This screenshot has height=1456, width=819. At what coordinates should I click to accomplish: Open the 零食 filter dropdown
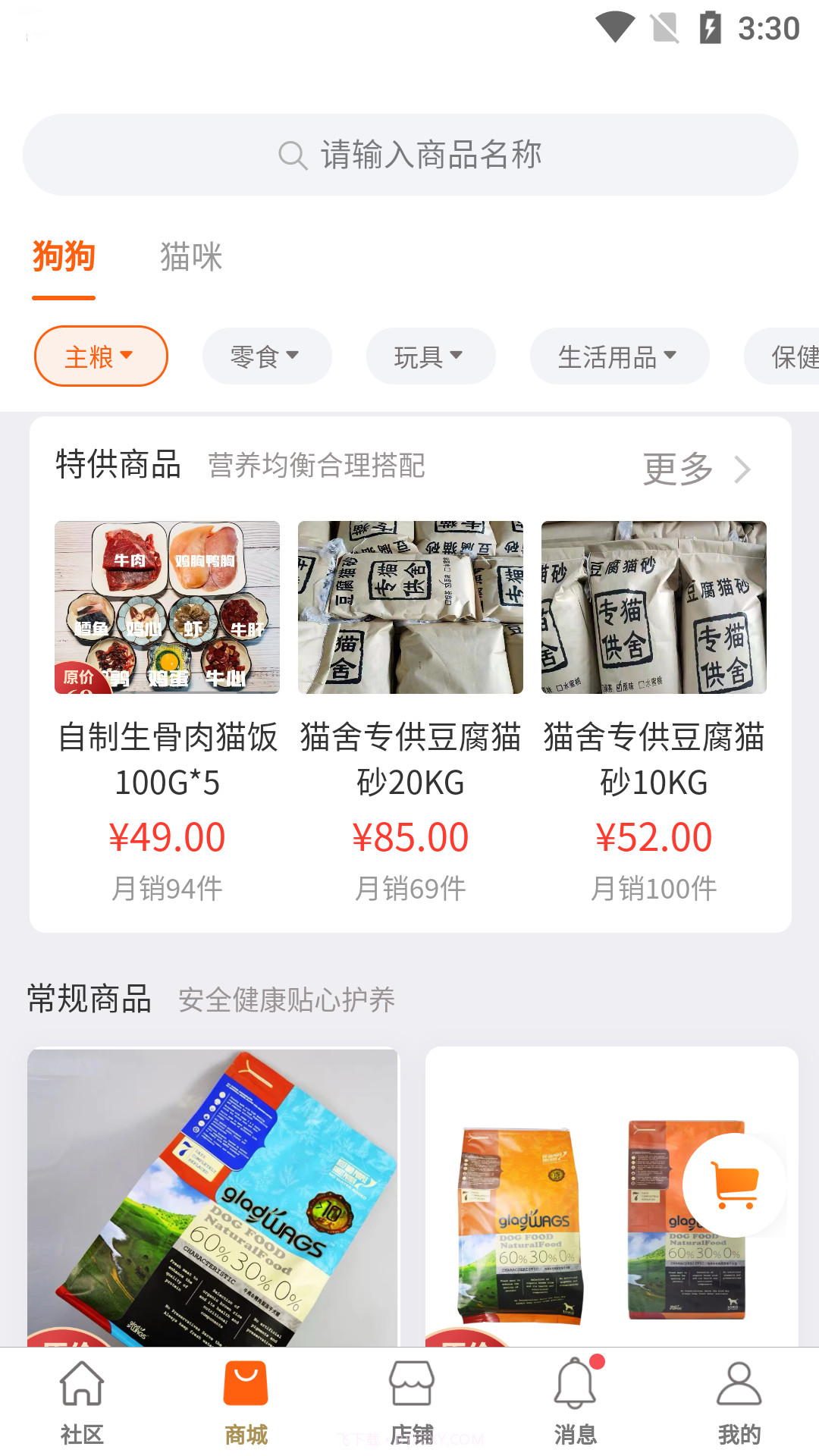[266, 355]
